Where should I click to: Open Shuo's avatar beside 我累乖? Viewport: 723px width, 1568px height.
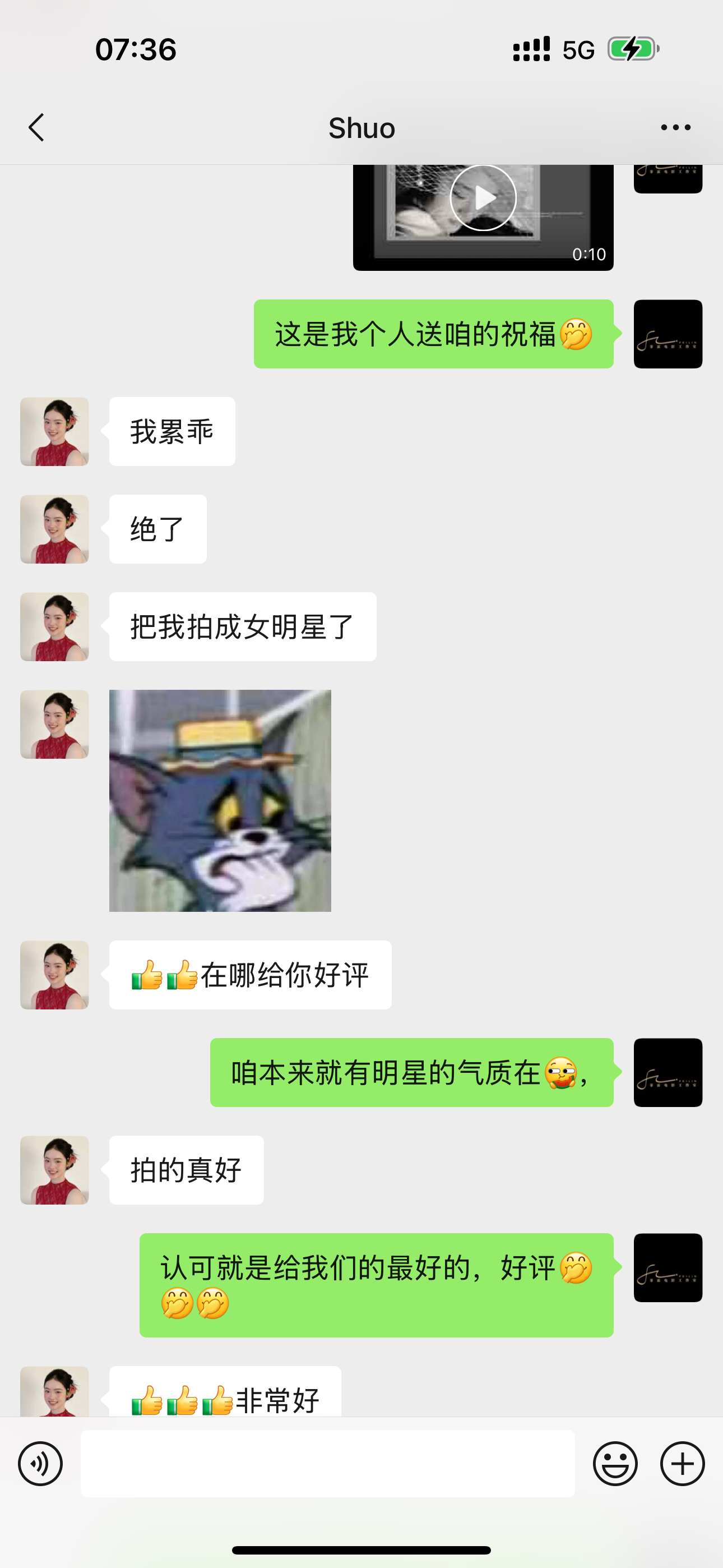tap(55, 432)
